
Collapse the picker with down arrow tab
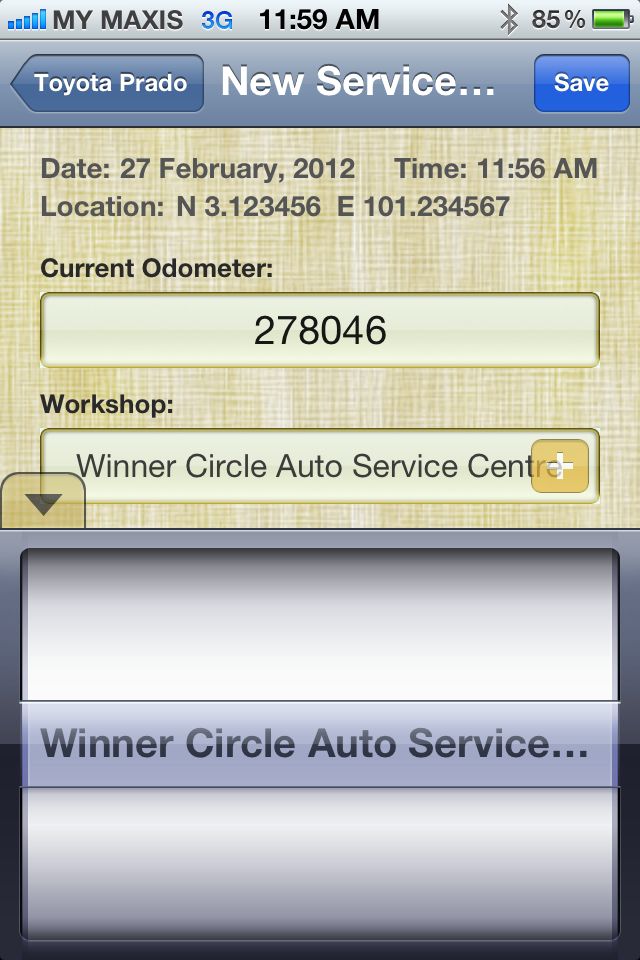pos(43,503)
